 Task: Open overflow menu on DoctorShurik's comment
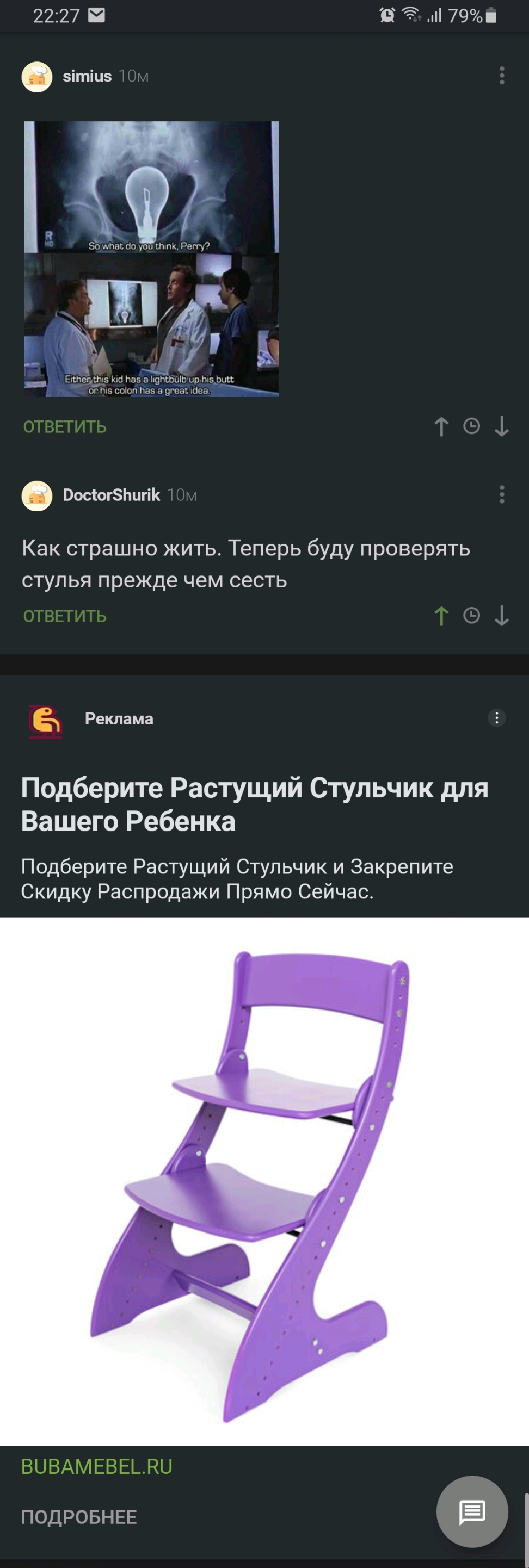(x=502, y=494)
